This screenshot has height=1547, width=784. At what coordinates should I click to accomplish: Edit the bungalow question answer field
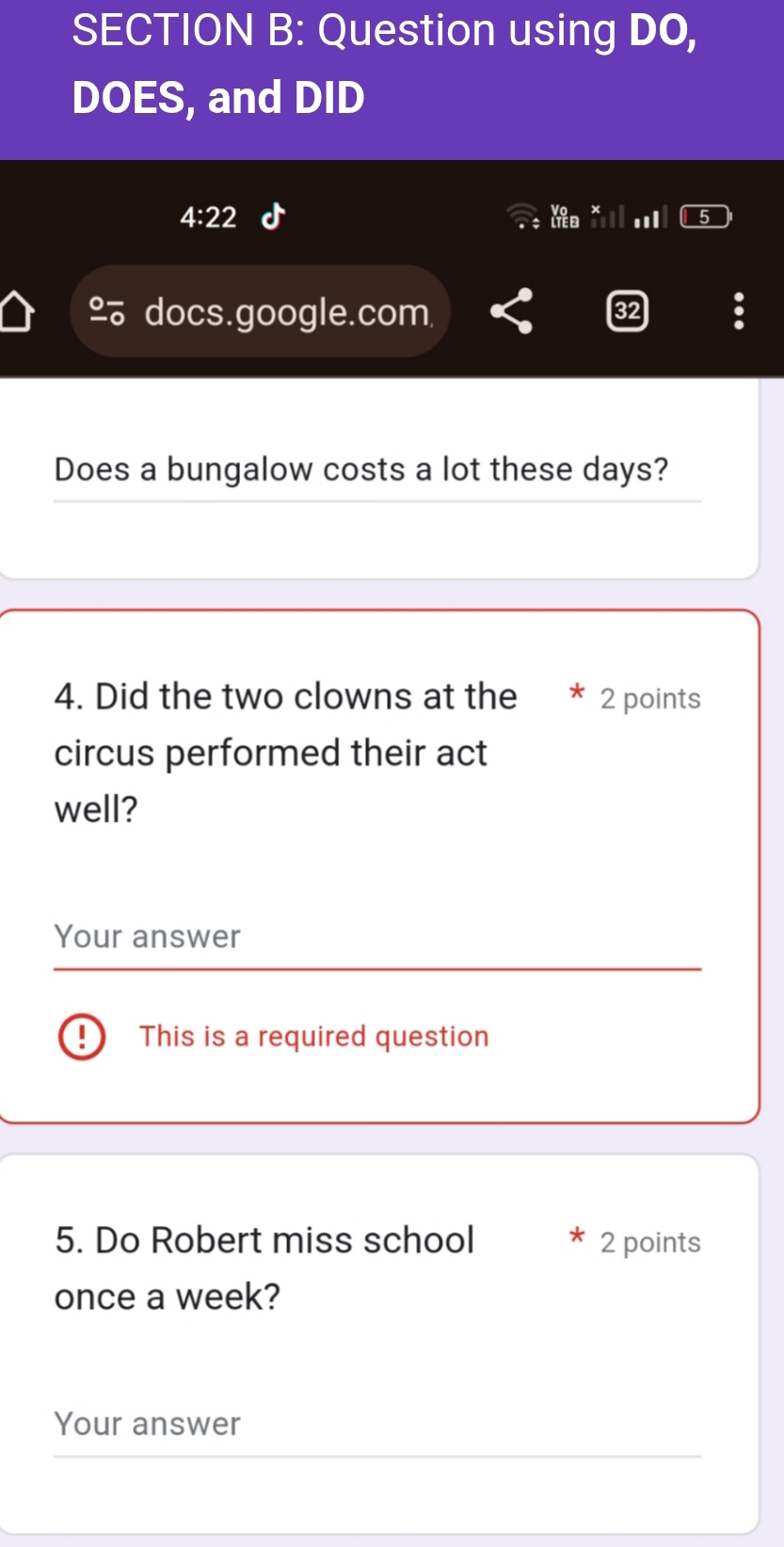click(376, 469)
